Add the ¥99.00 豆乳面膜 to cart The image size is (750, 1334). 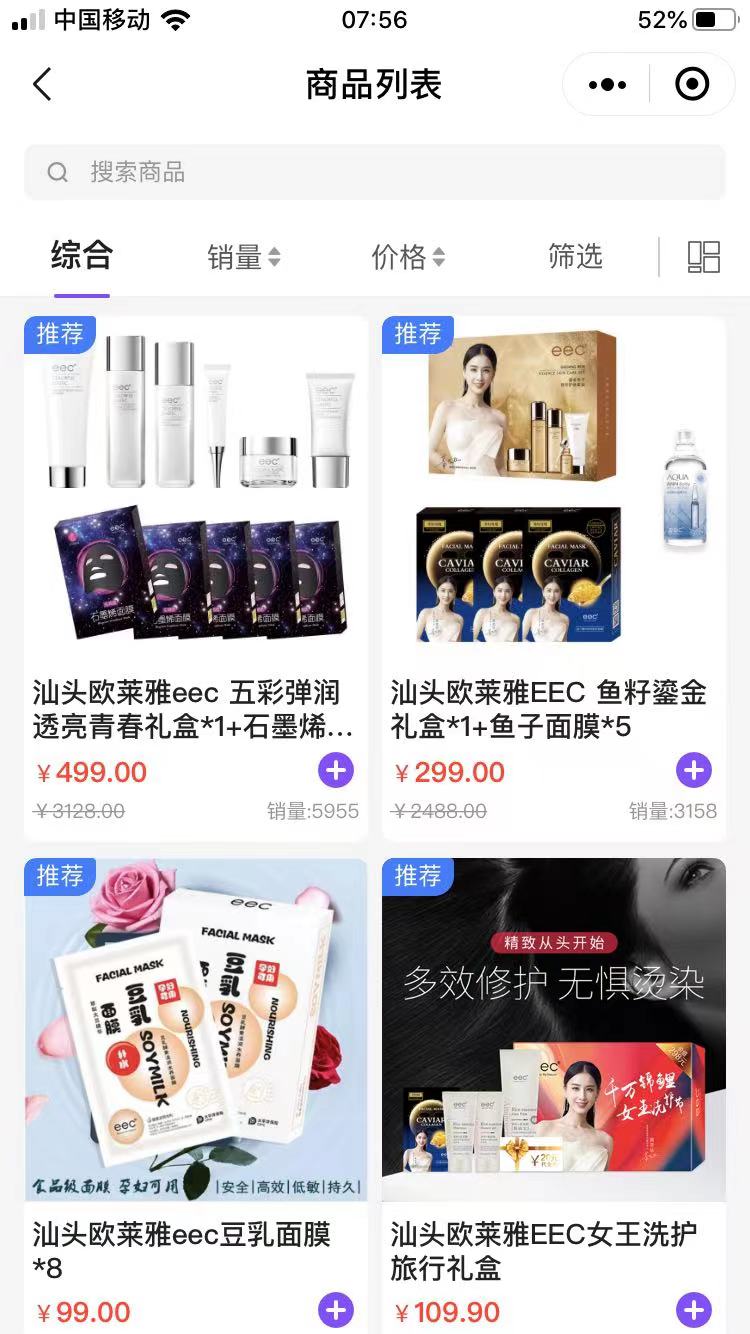[x=336, y=1309]
